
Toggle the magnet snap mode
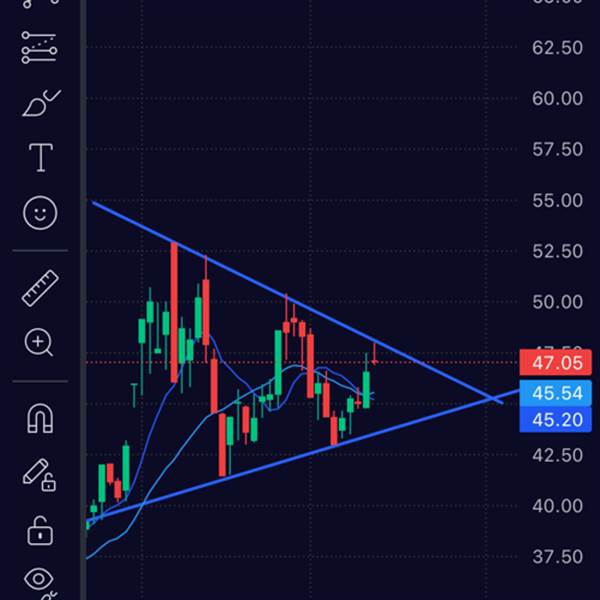point(40,416)
